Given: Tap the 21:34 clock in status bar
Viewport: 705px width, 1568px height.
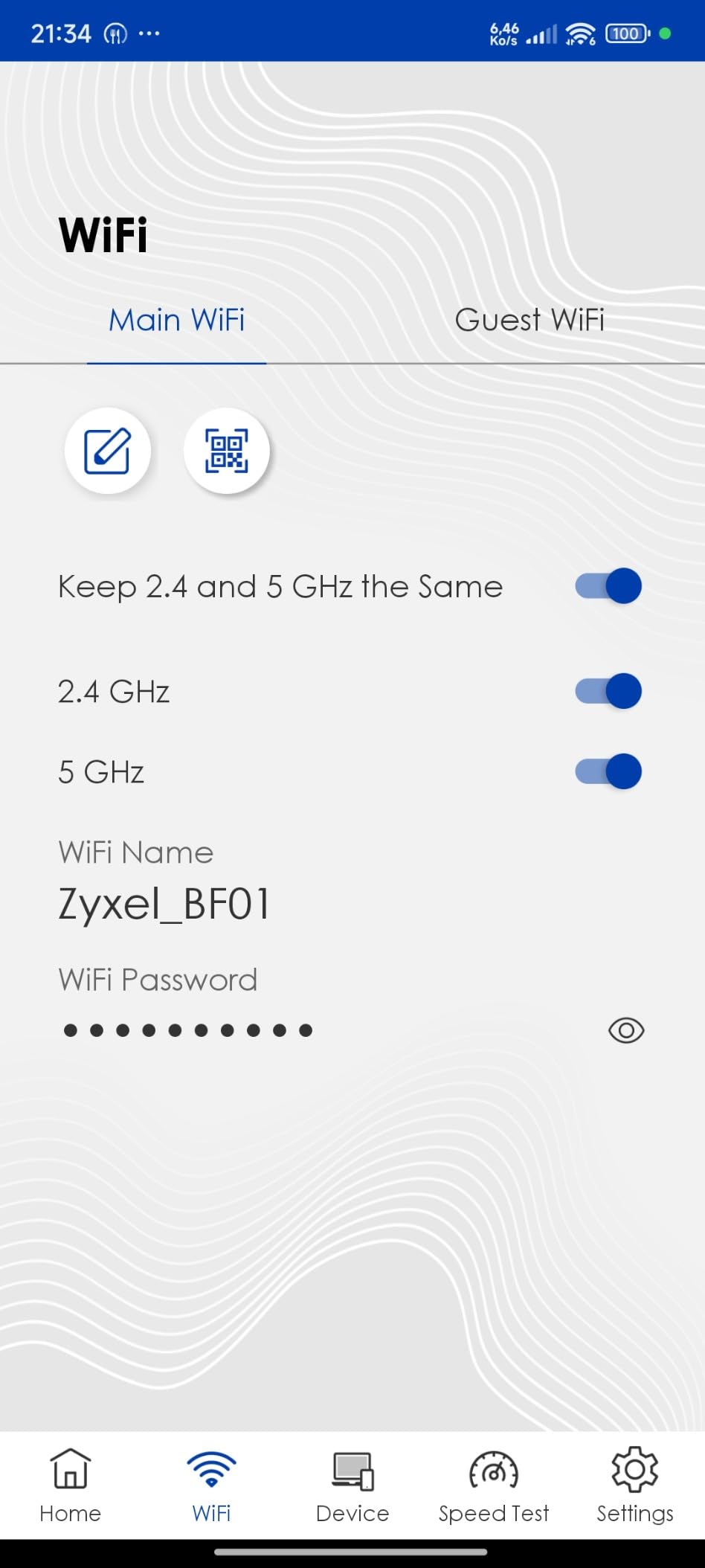Looking at the screenshot, I should (62, 33).
